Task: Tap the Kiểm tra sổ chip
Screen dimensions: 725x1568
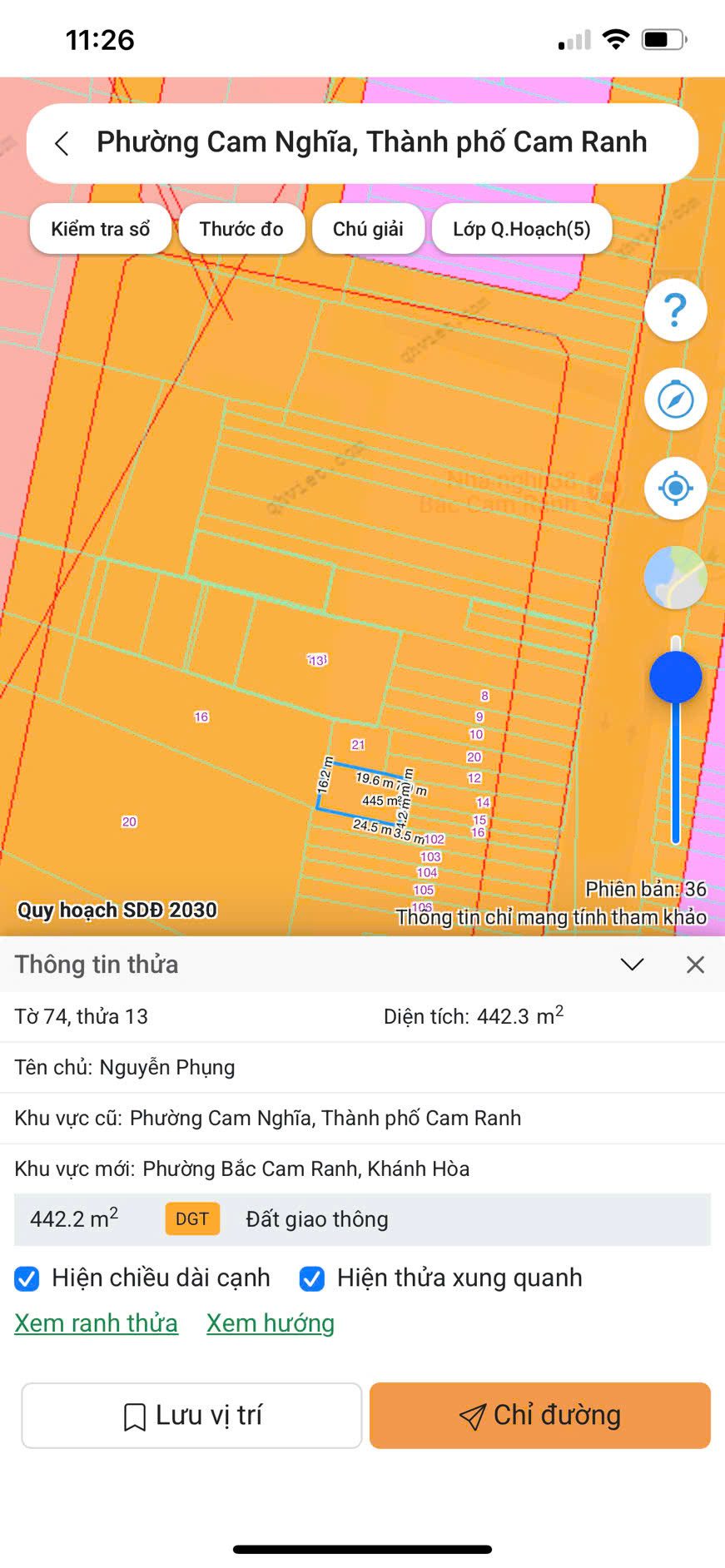Action: [100, 229]
